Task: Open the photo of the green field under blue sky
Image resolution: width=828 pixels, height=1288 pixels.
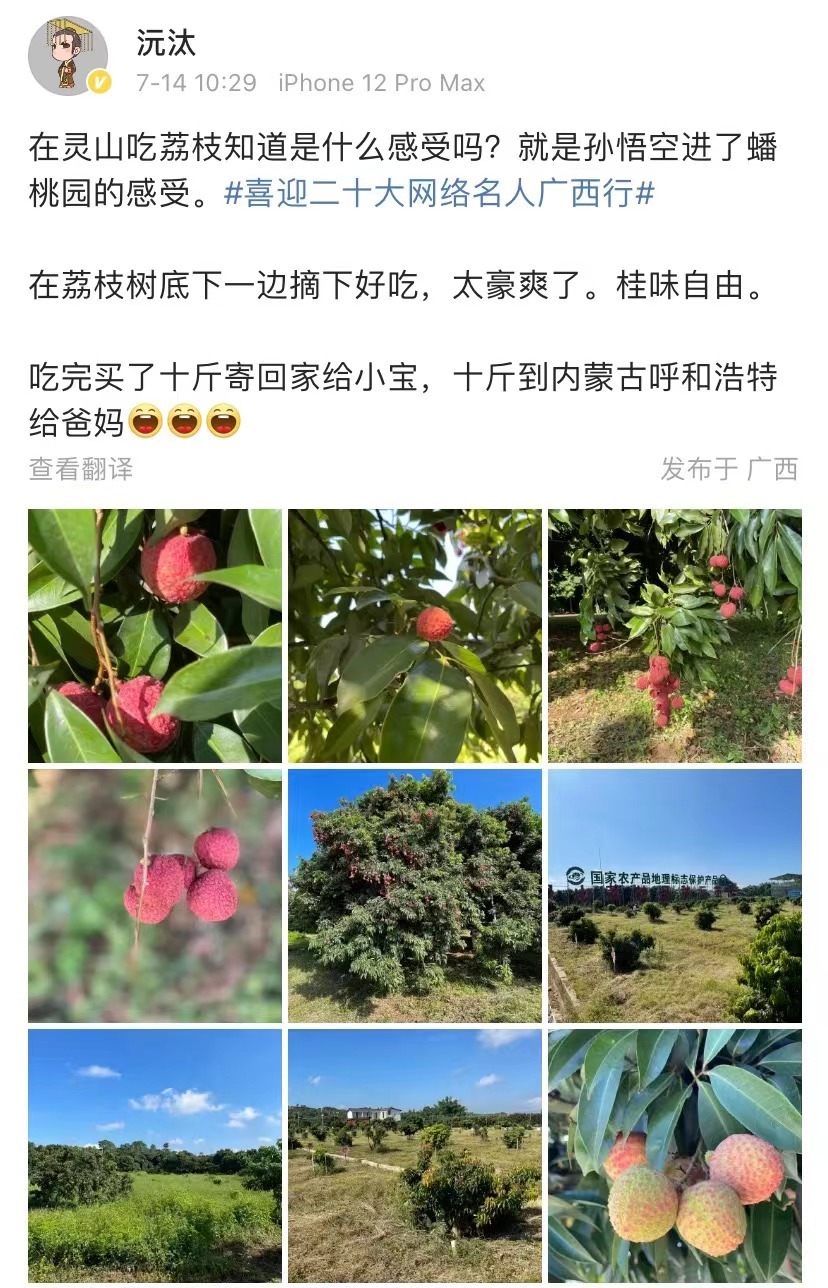Action: point(155,1155)
